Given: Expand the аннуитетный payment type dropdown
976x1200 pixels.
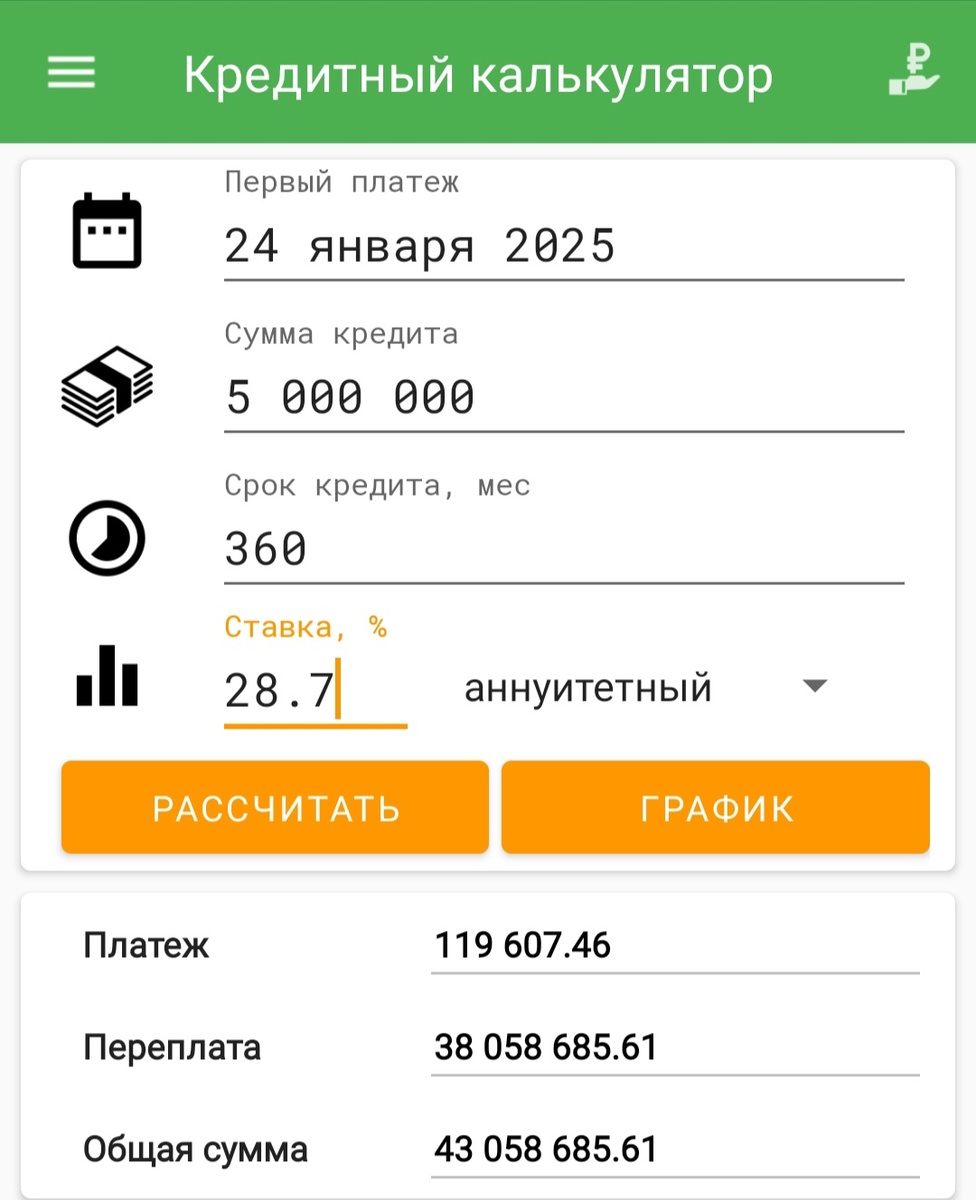Looking at the screenshot, I should (646, 688).
